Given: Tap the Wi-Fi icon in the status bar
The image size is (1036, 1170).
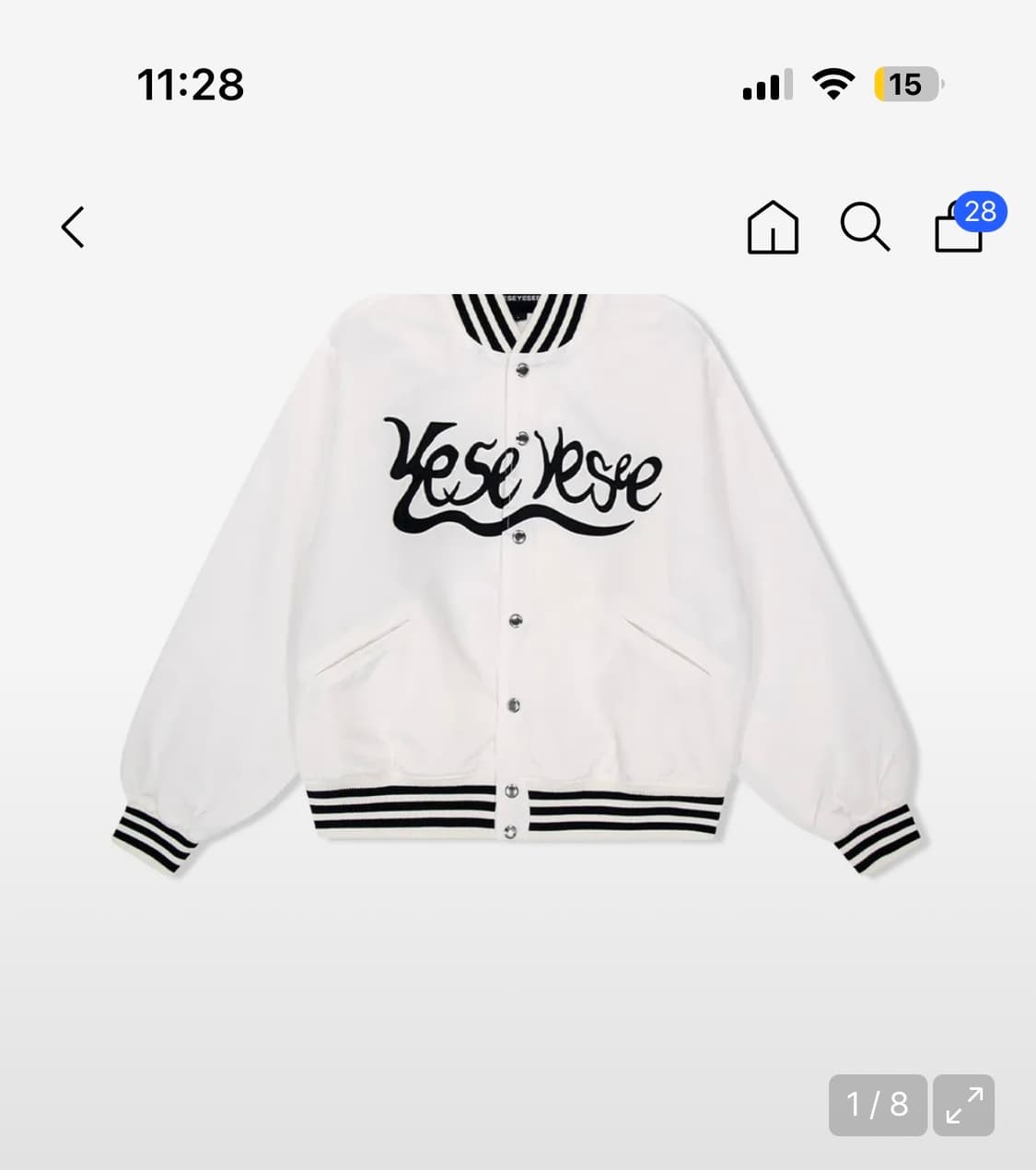Looking at the screenshot, I should (833, 85).
